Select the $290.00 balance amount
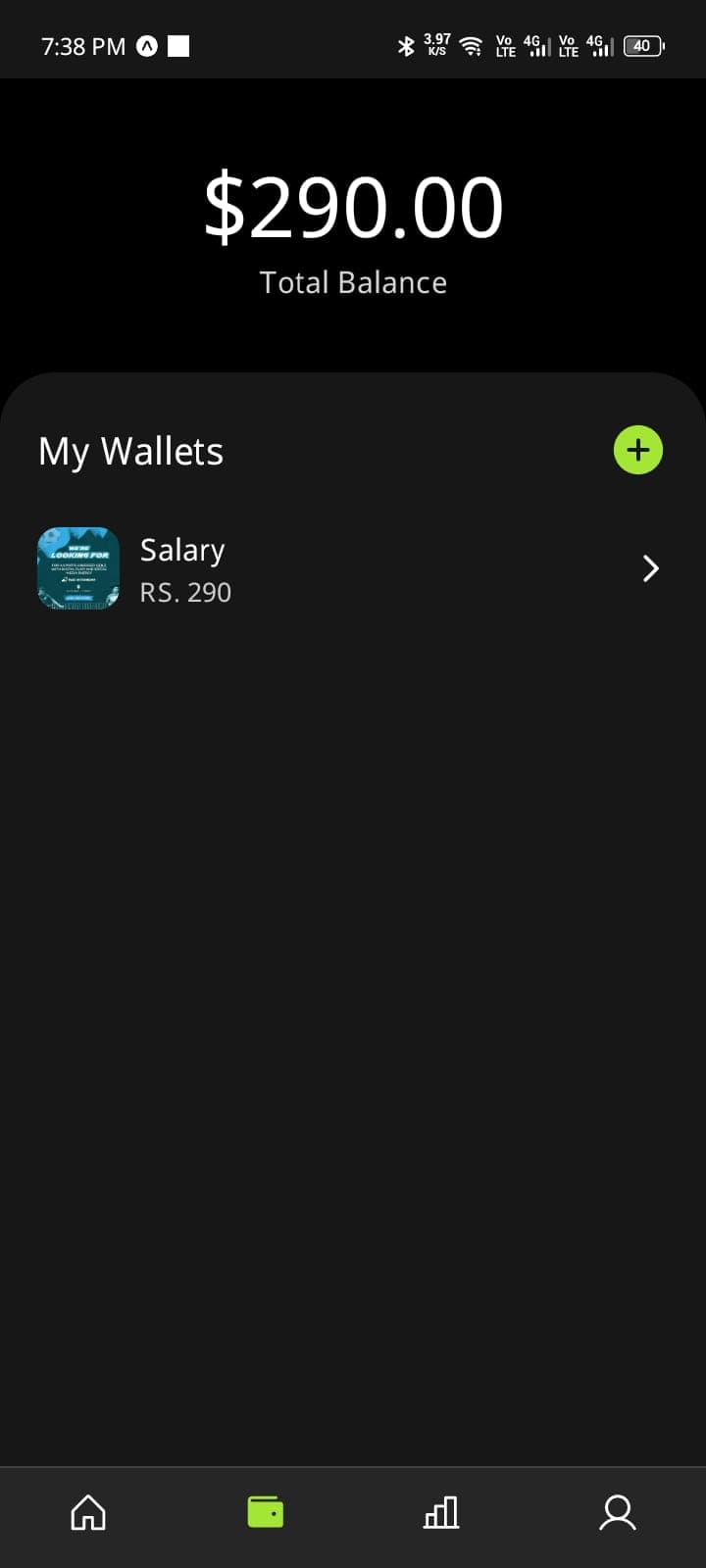 click(x=353, y=203)
